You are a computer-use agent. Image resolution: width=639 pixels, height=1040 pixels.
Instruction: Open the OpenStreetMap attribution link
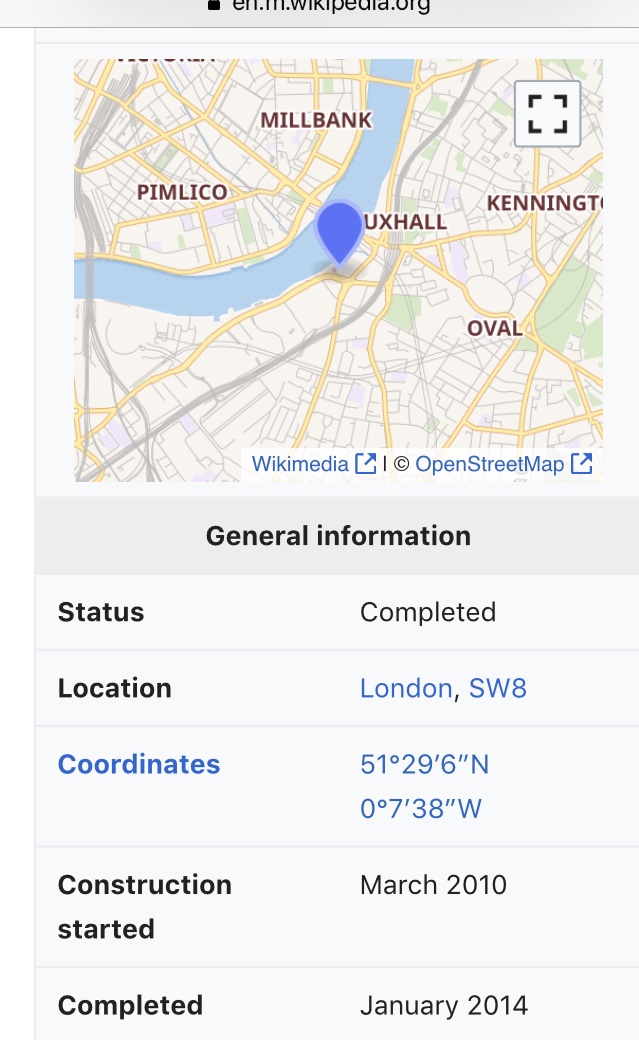(504, 464)
